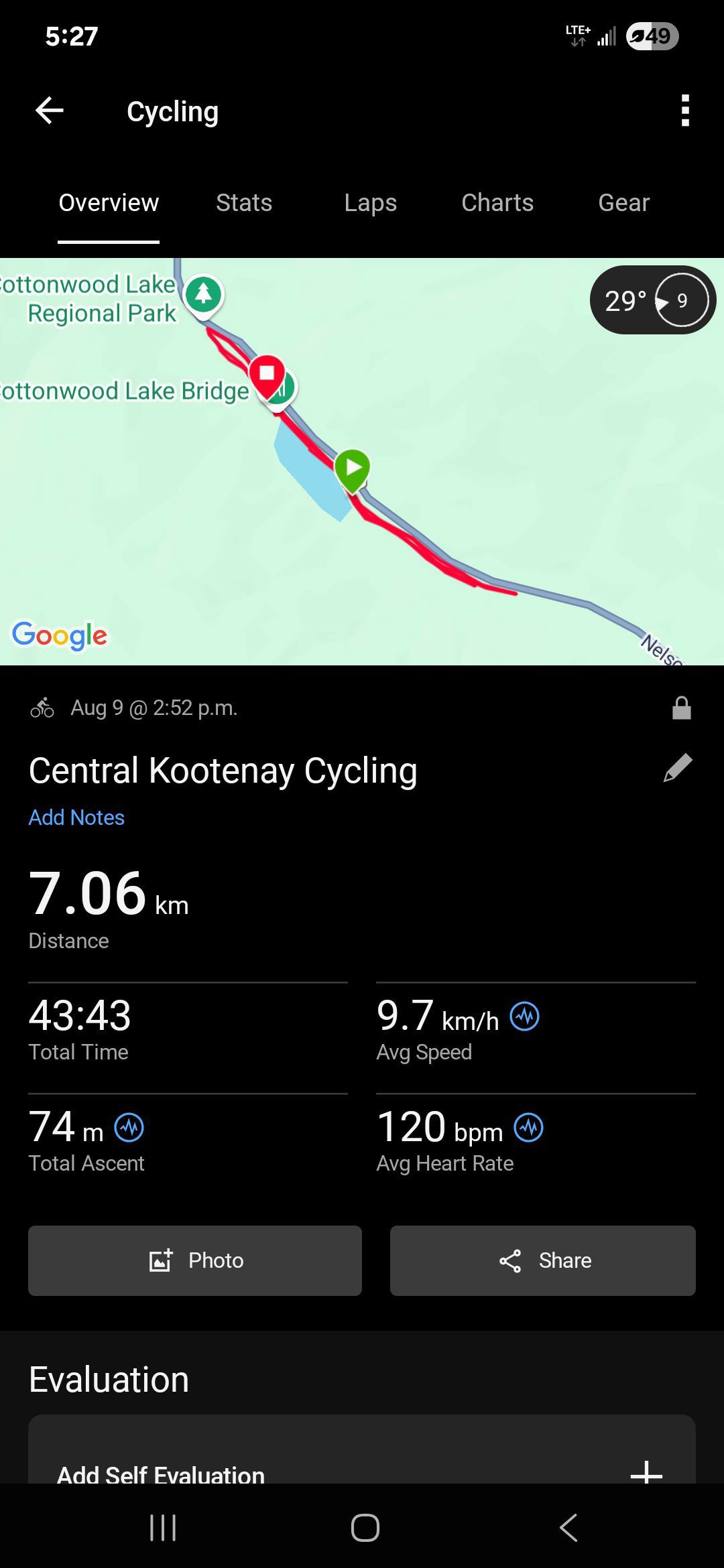The width and height of the screenshot is (724, 1568).
Task: Open the Charts tab
Action: [497, 203]
